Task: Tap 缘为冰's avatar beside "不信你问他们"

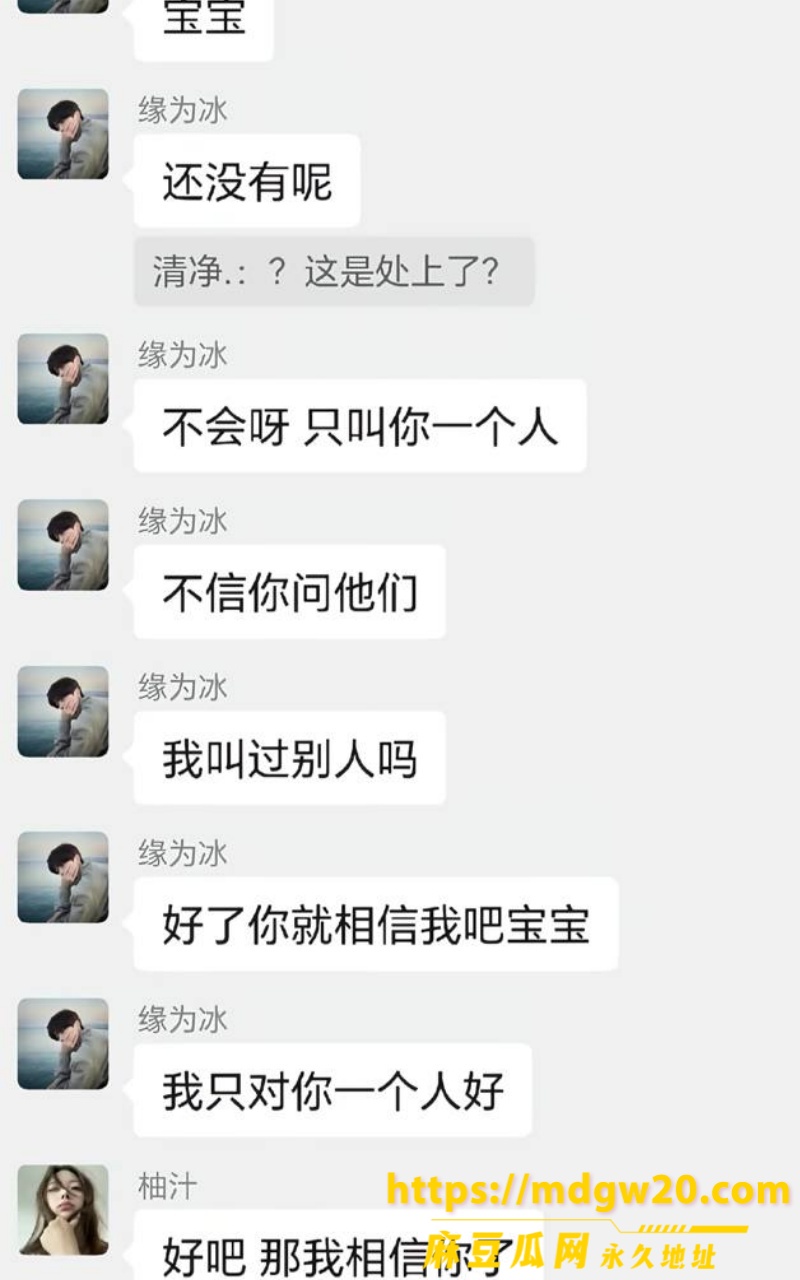Action: [63, 545]
